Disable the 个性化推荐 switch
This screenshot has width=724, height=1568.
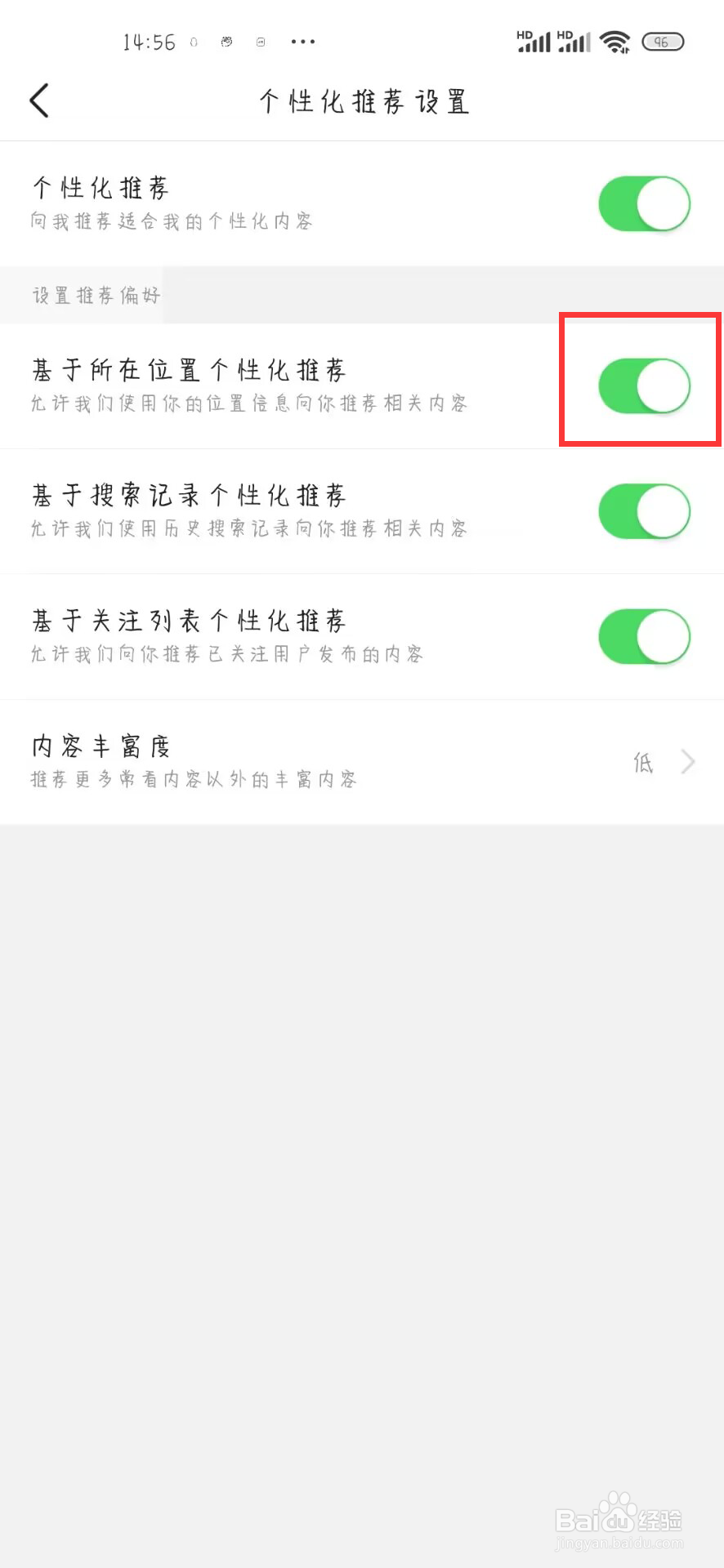pyautogui.click(x=644, y=203)
